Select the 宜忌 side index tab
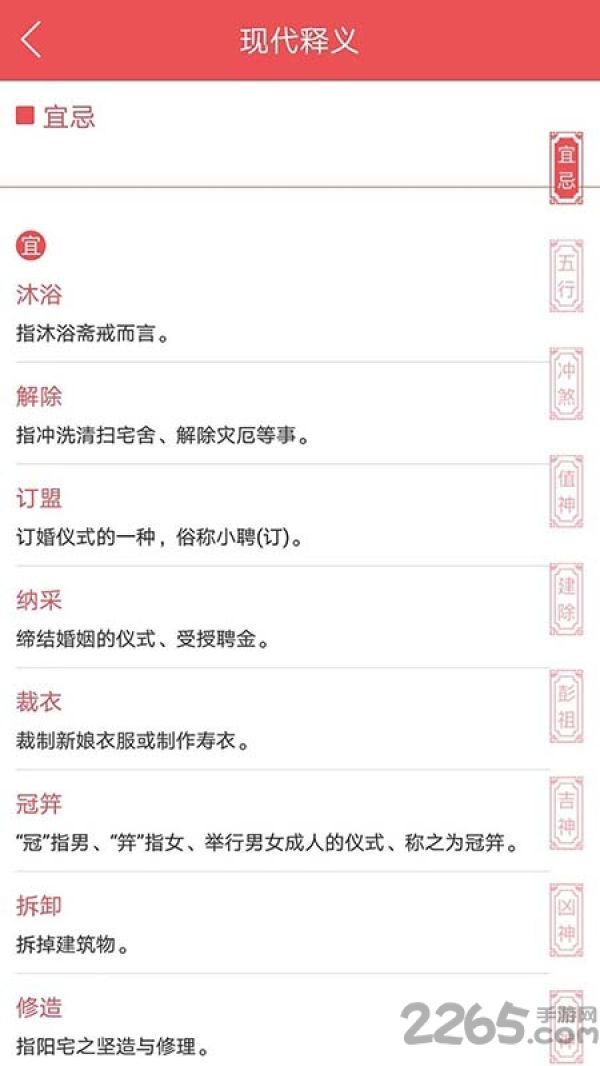Screen dimensions: 600x1066 coord(566,167)
